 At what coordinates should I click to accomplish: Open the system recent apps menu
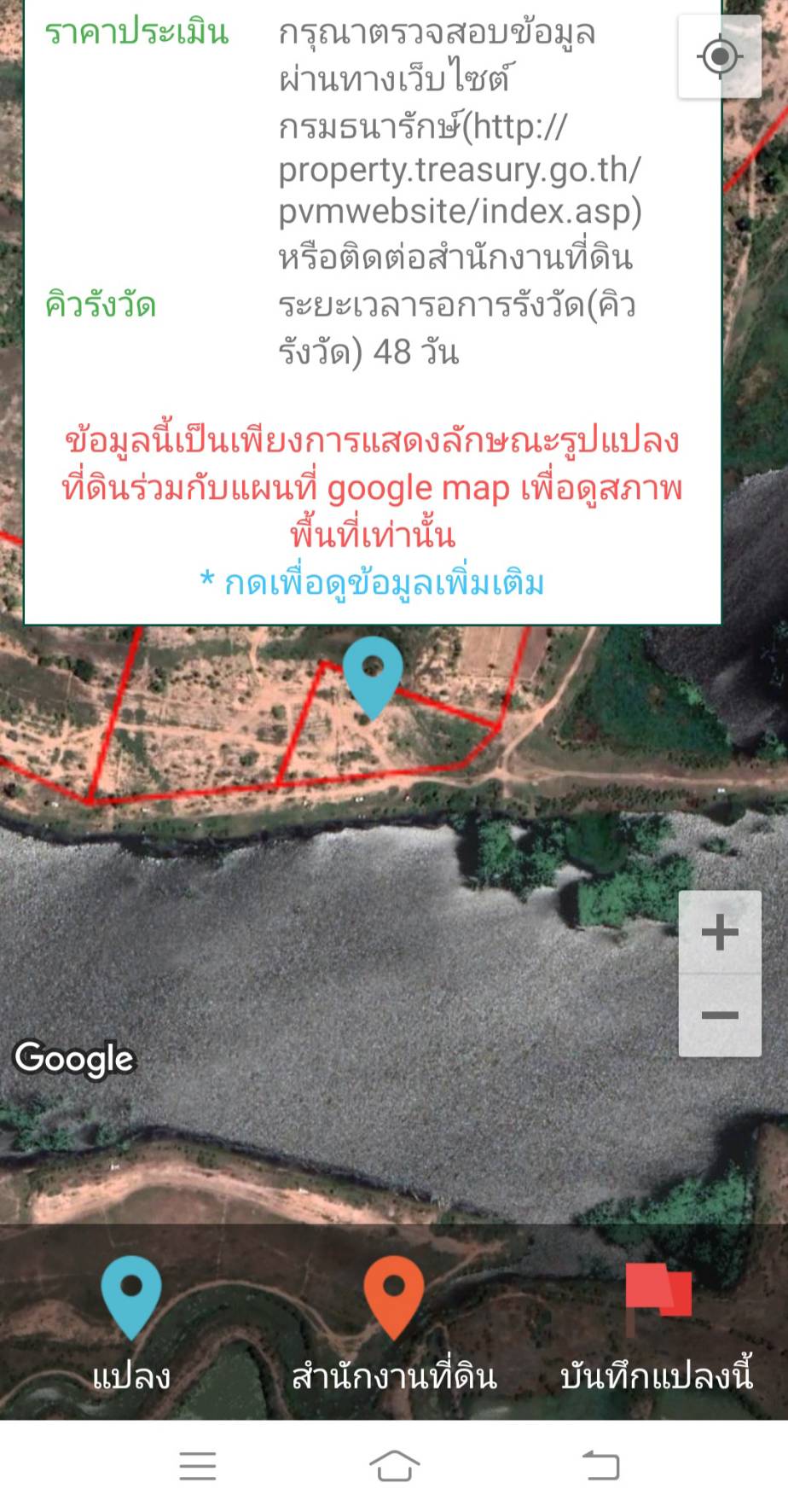[198, 1466]
